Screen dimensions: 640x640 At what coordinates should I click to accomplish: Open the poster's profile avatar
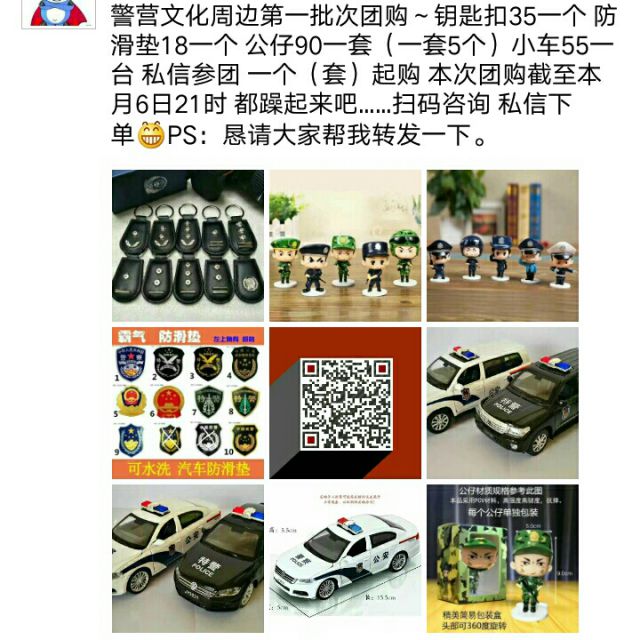tap(62, 10)
